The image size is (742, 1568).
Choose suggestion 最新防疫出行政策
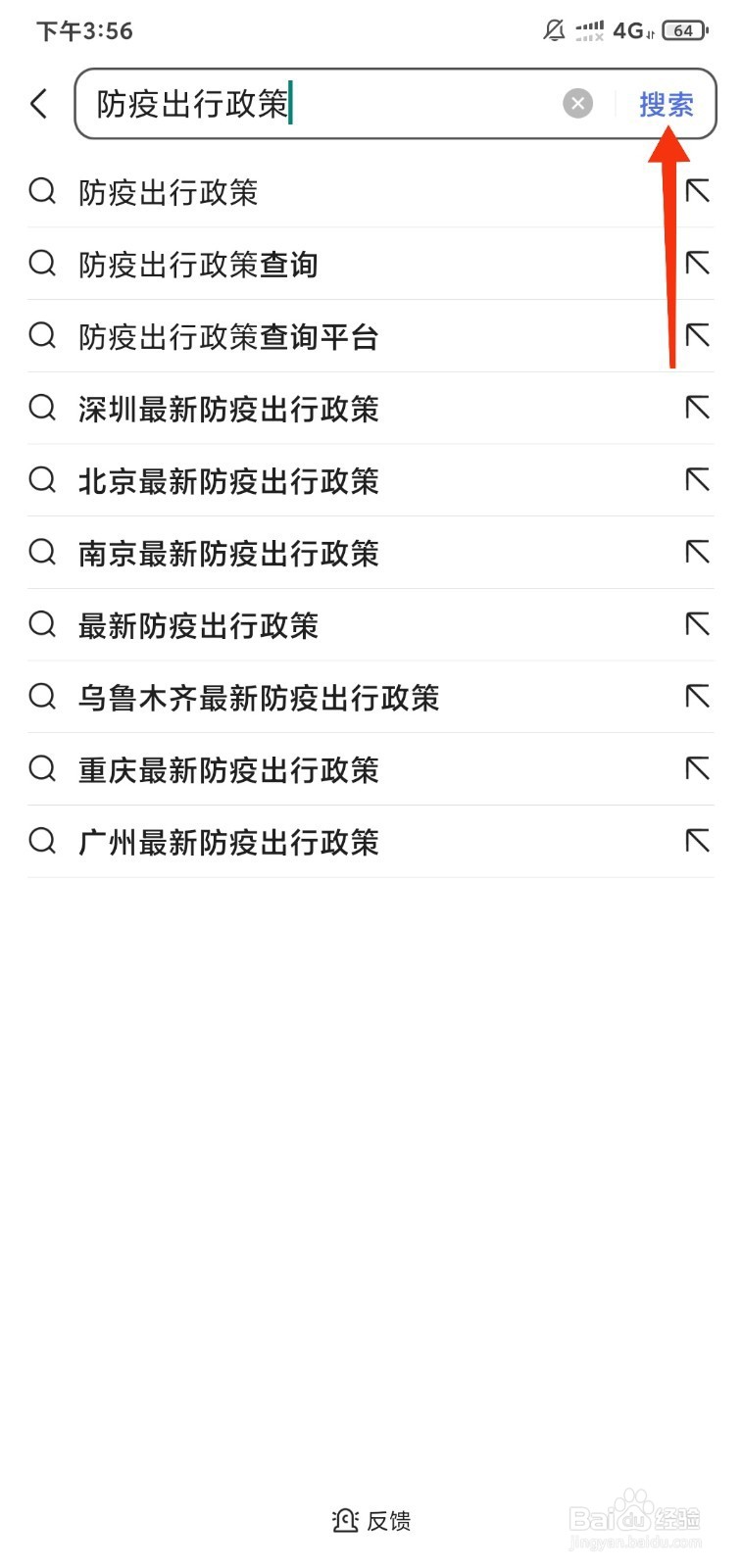coord(371,625)
